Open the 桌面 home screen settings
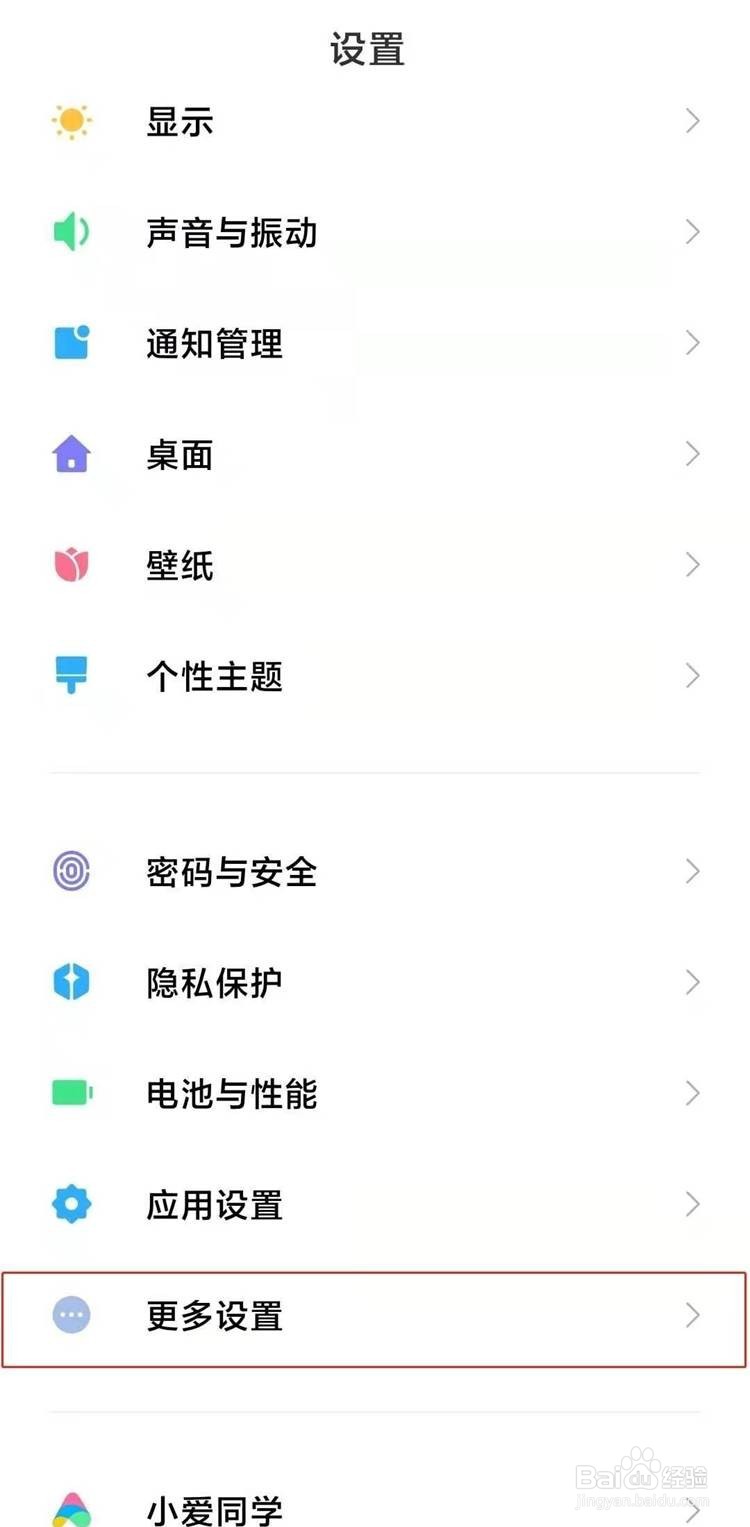The width and height of the screenshot is (750, 1527). [x=375, y=455]
